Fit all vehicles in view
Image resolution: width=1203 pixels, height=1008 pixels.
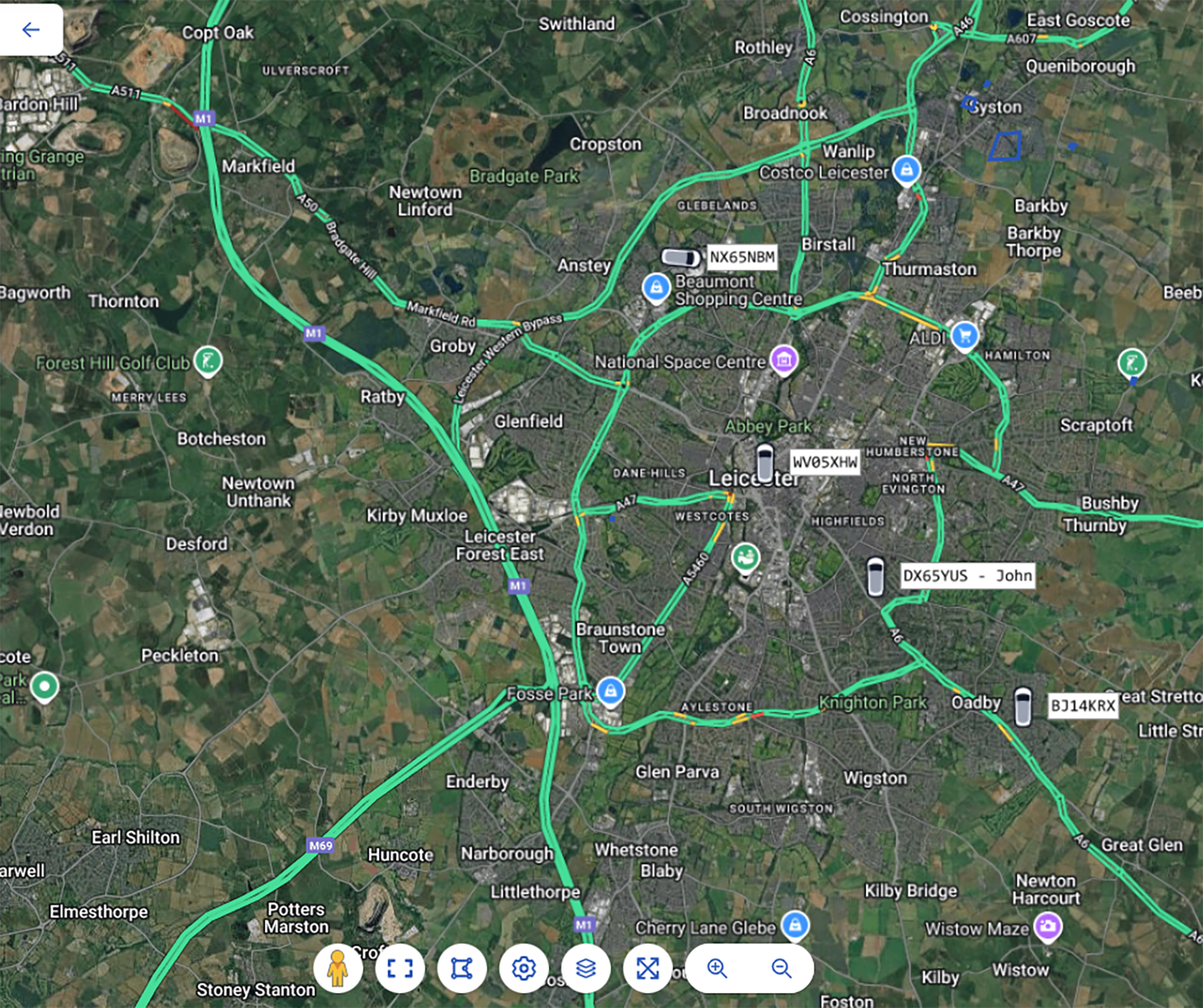pyautogui.click(x=648, y=968)
